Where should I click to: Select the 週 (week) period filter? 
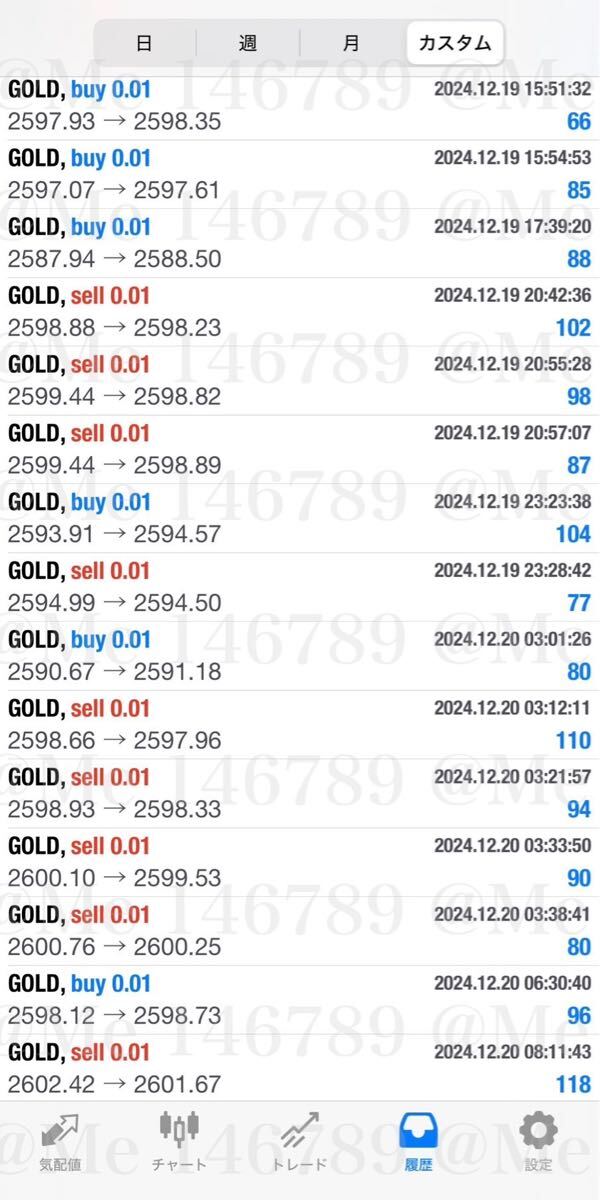(x=248, y=44)
